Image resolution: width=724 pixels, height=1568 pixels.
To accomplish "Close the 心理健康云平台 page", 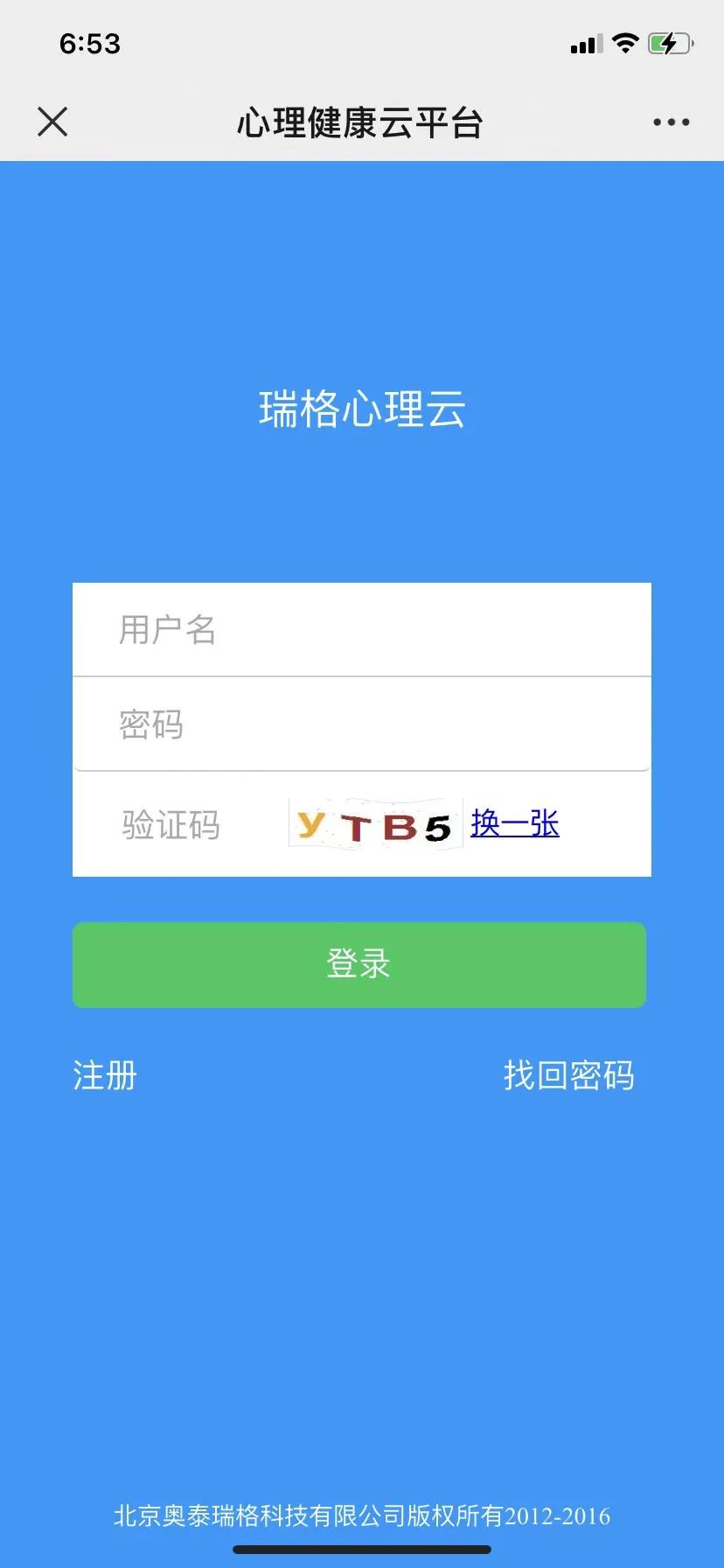I will [52, 122].
